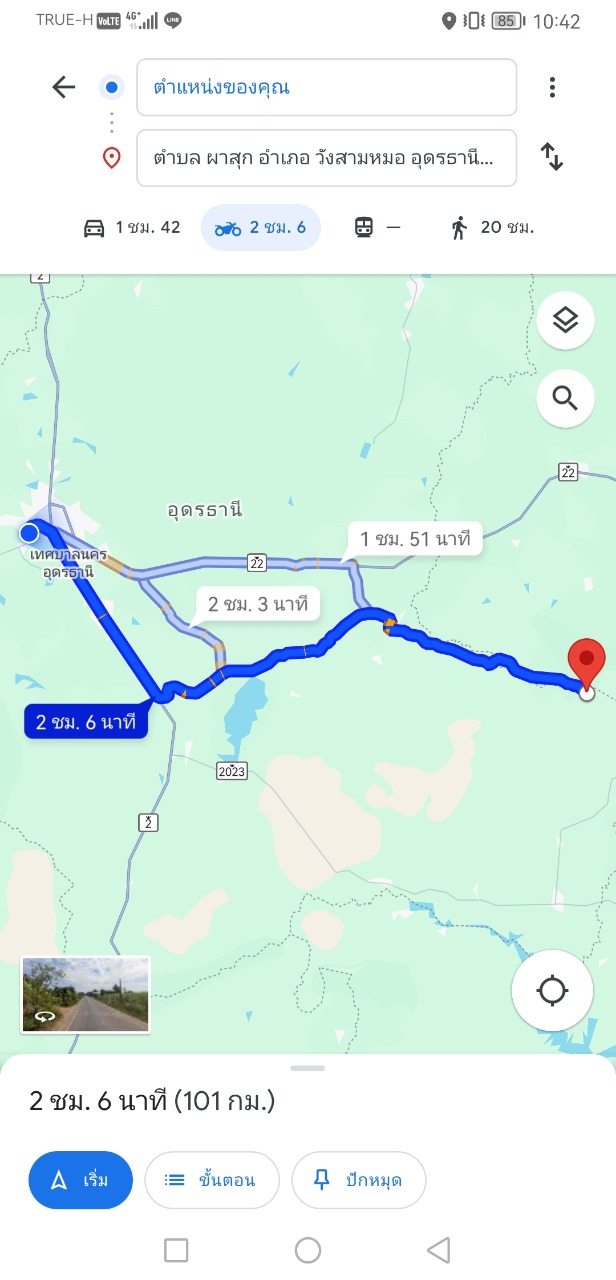Edit the starting point field ตำแหน่งของคุณ

coord(326,87)
